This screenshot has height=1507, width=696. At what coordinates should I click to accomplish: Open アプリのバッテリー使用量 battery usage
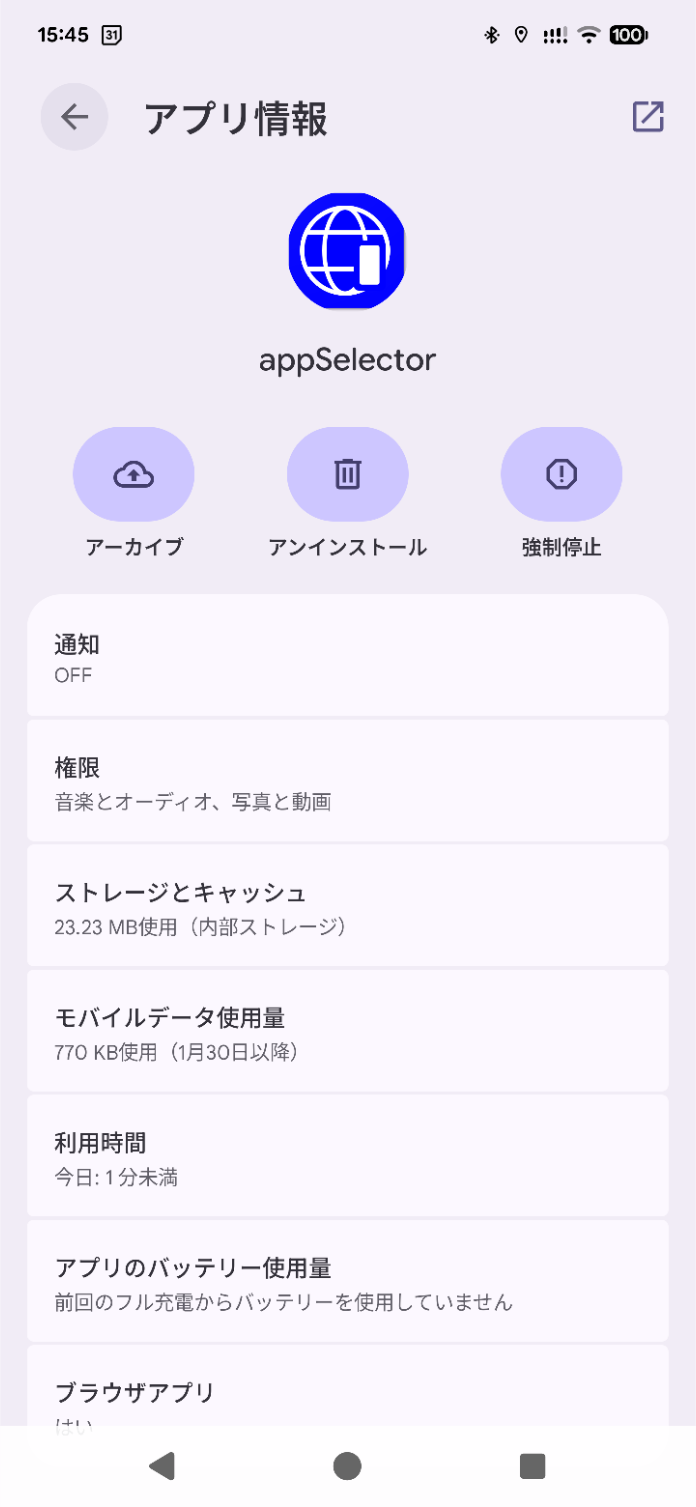coord(347,1282)
